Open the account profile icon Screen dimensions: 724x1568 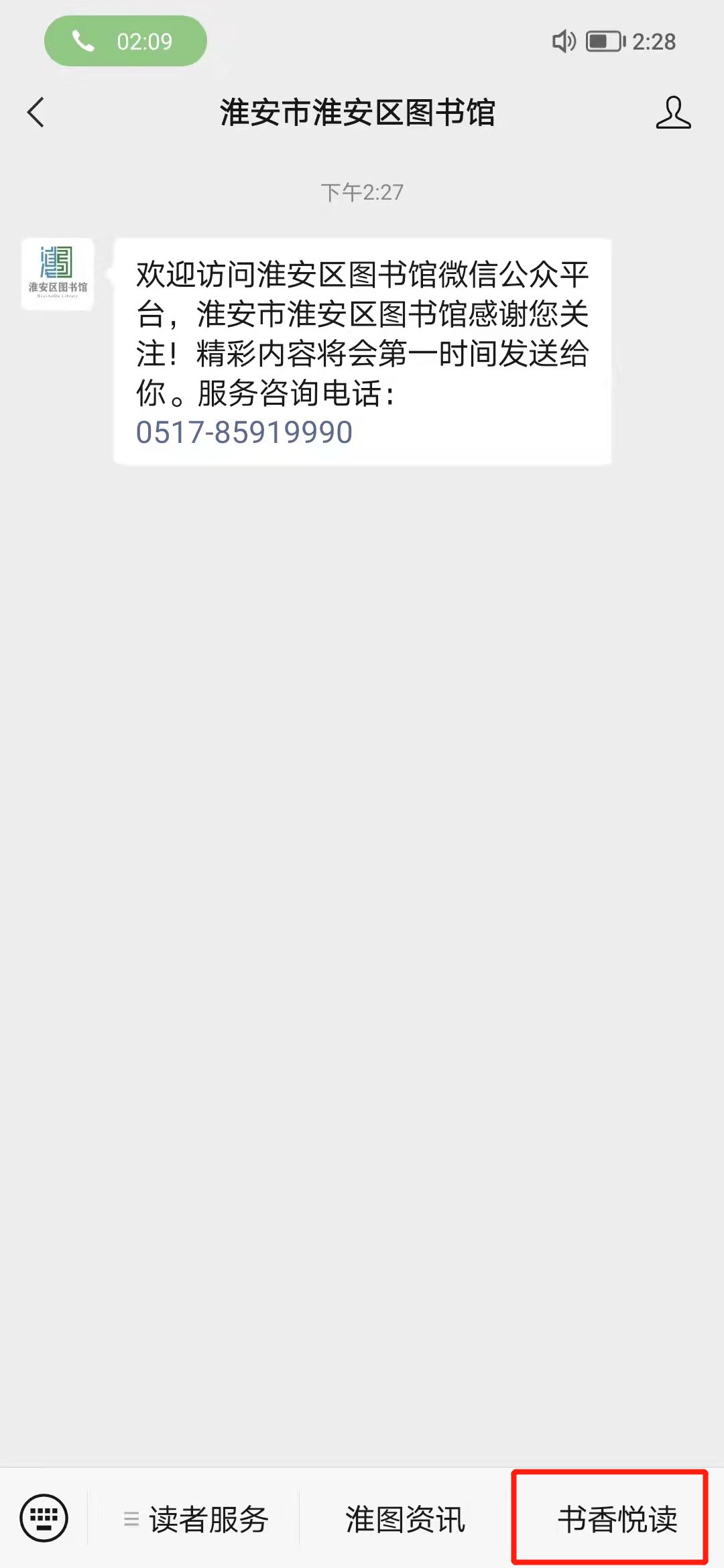pyautogui.click(x=673, y=112)
